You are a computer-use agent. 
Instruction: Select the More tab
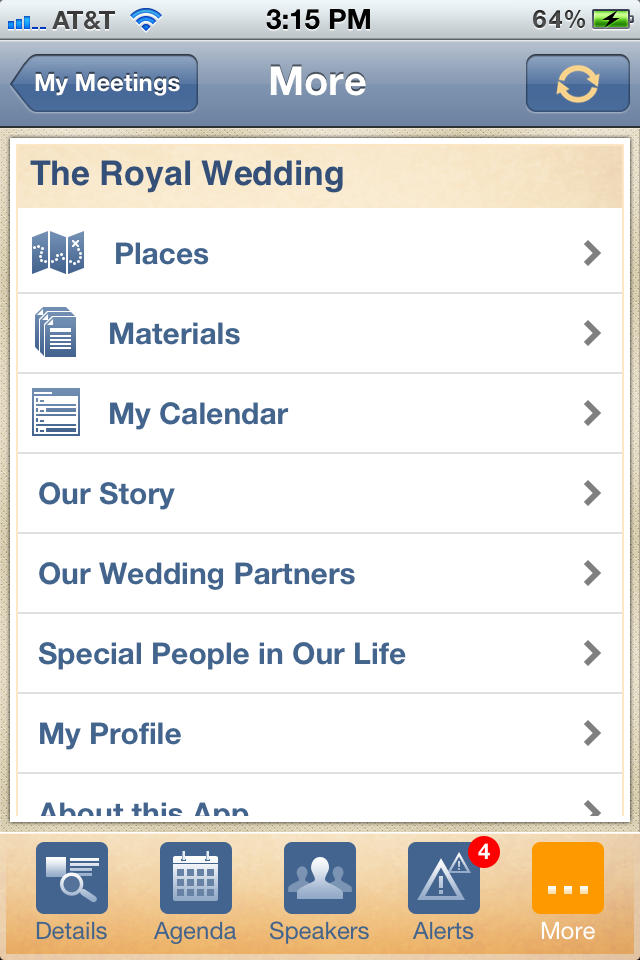click(567, 892)
